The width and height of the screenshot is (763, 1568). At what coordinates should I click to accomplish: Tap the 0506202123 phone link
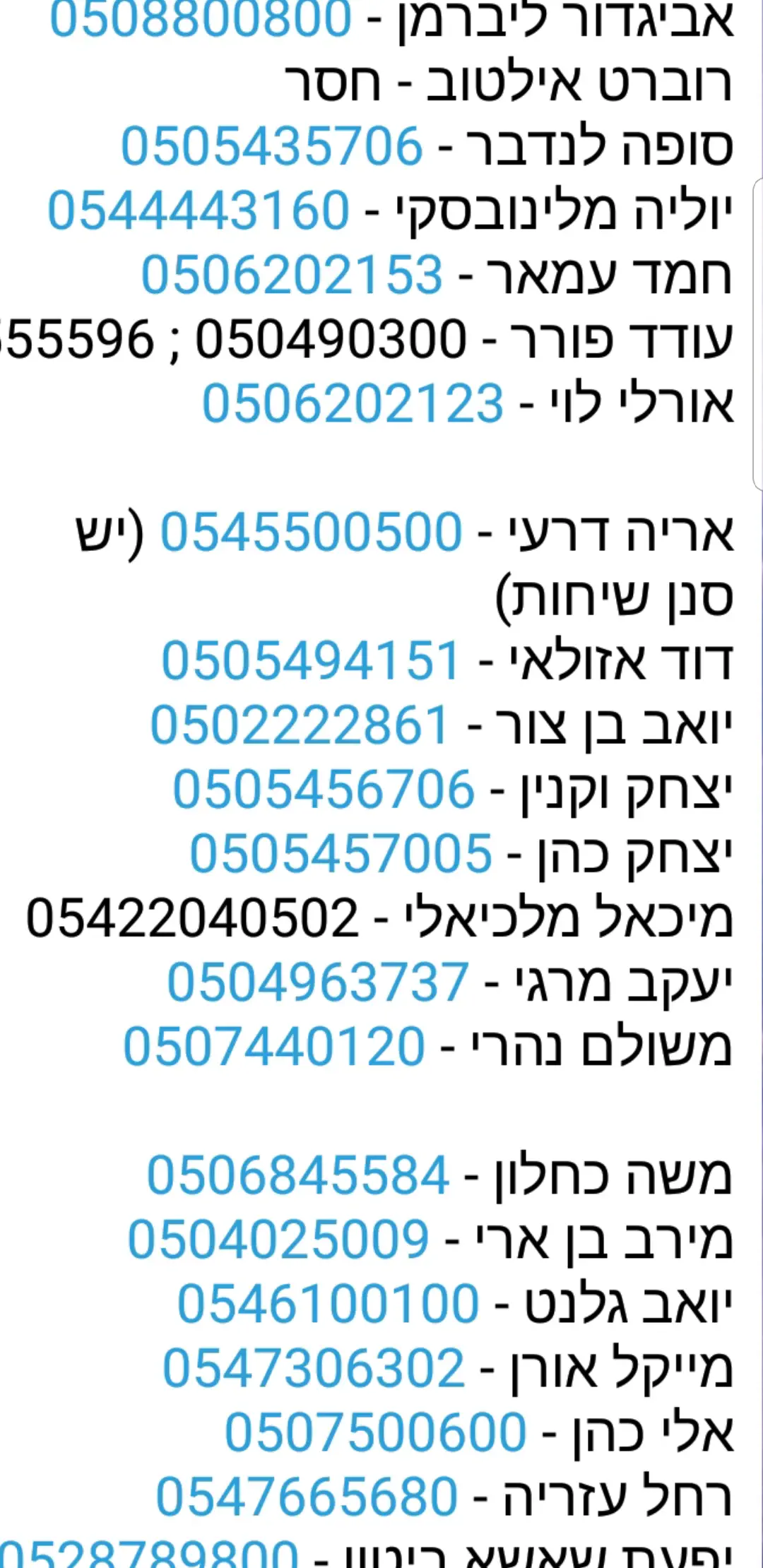(x=353, y=404)
